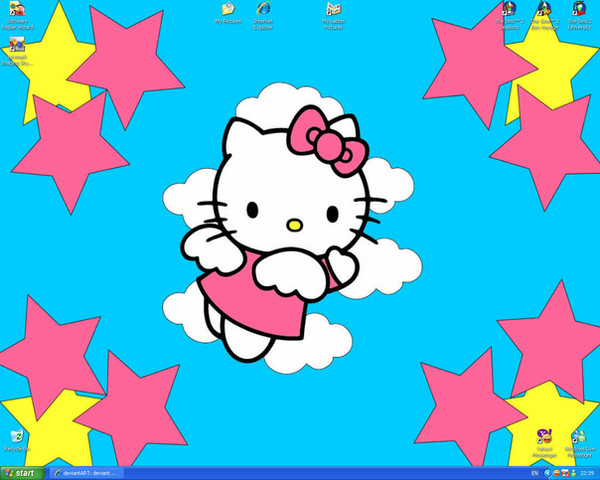Screen dimensions: 600x480
Task: Open the My Pictures folder
Action: click(229, 10)
